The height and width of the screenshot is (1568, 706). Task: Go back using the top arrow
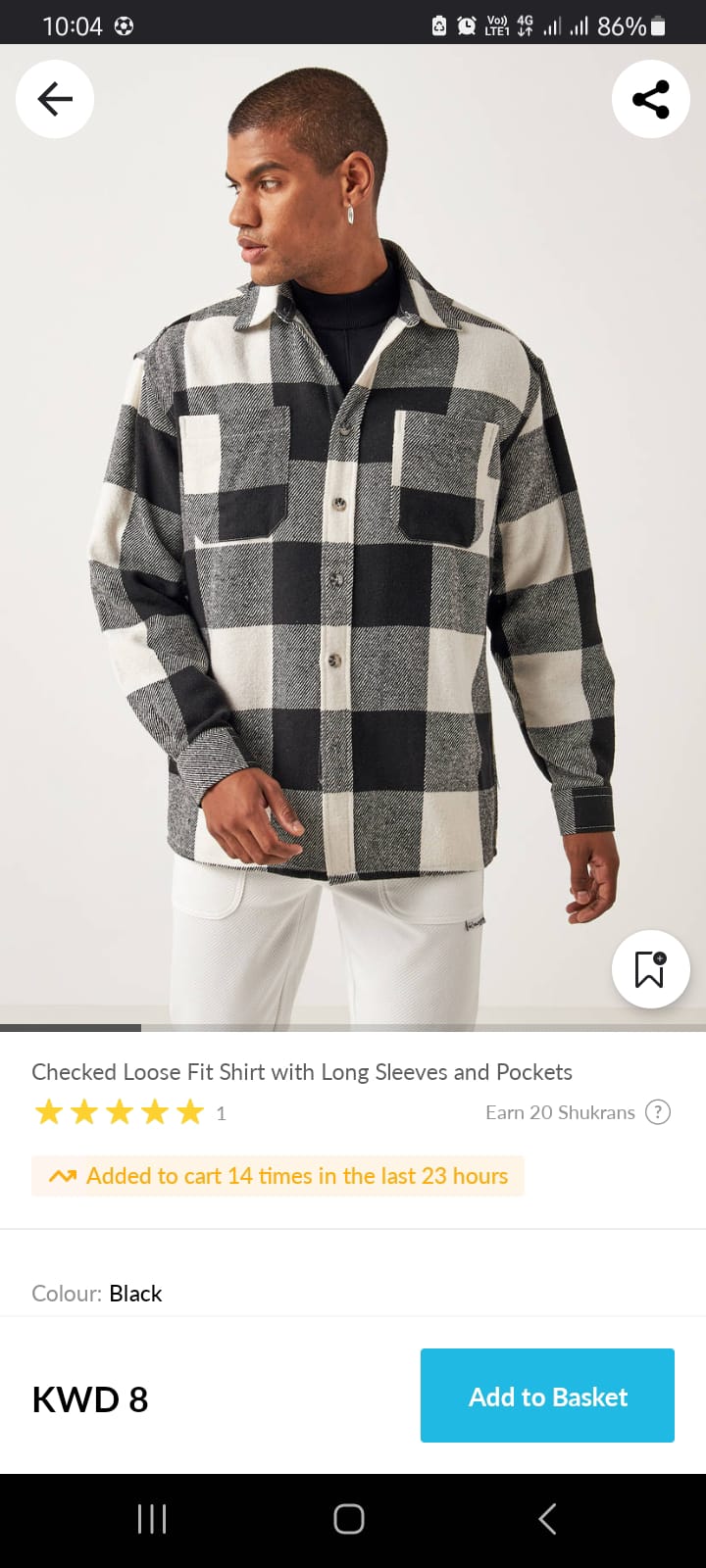click(x=55, y=99)
